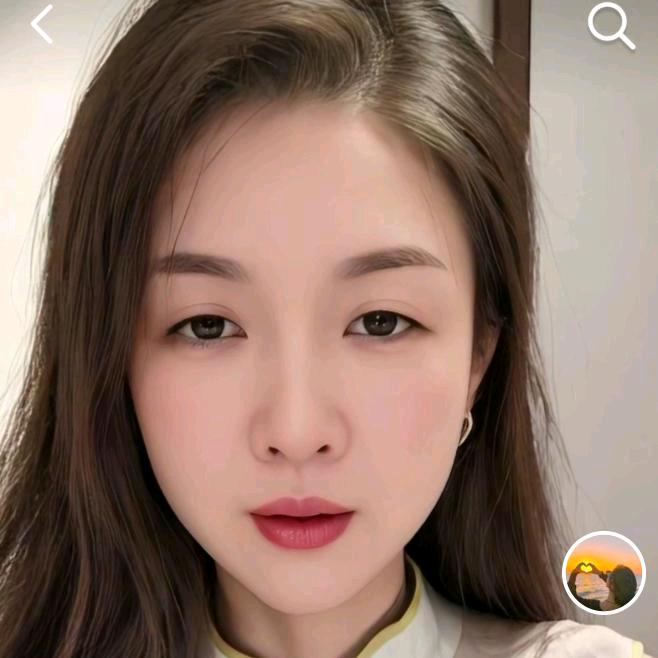
Task: Open search with the magnifier icon
Action: click(610, 25)
